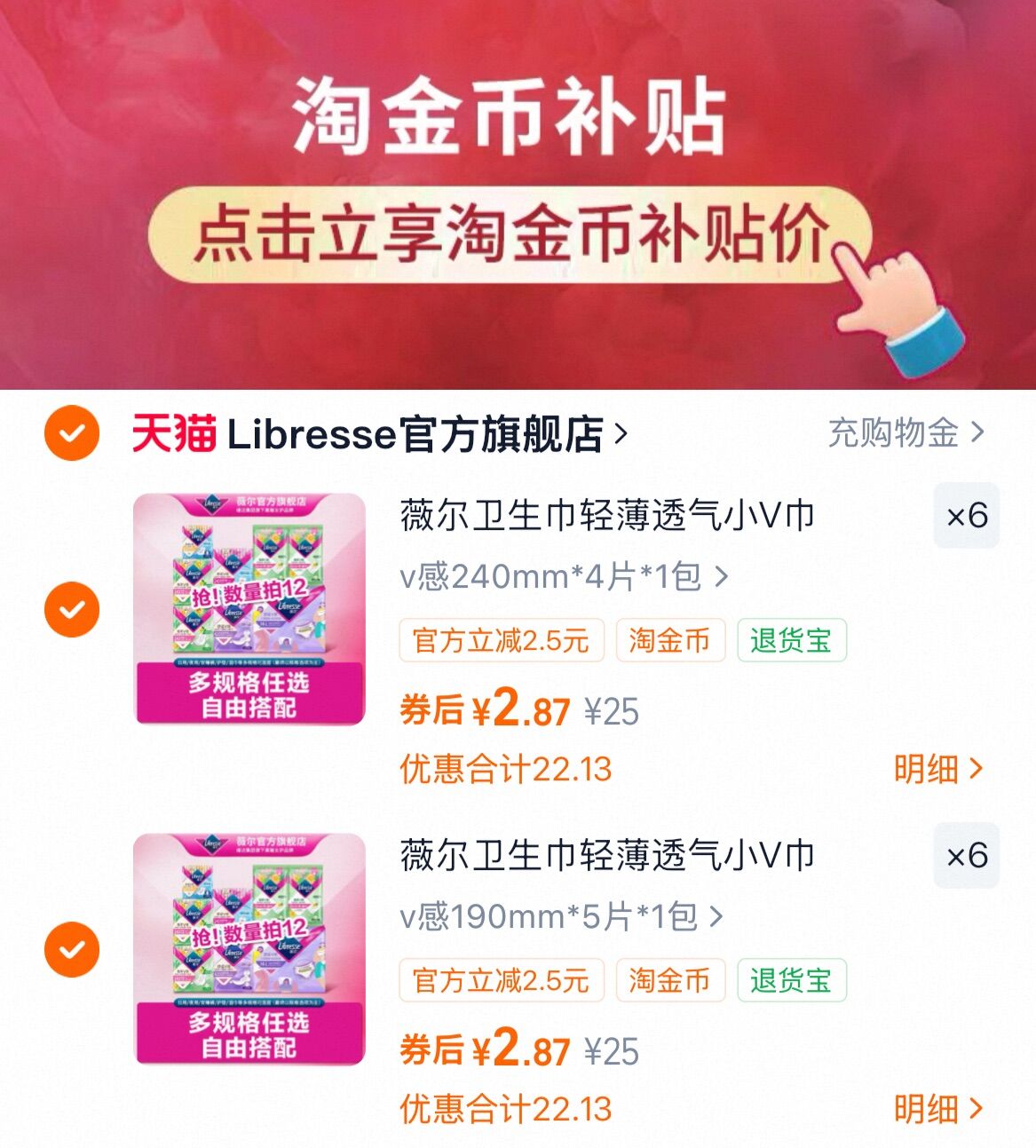Open the v感240mm product image

point(249,609)
